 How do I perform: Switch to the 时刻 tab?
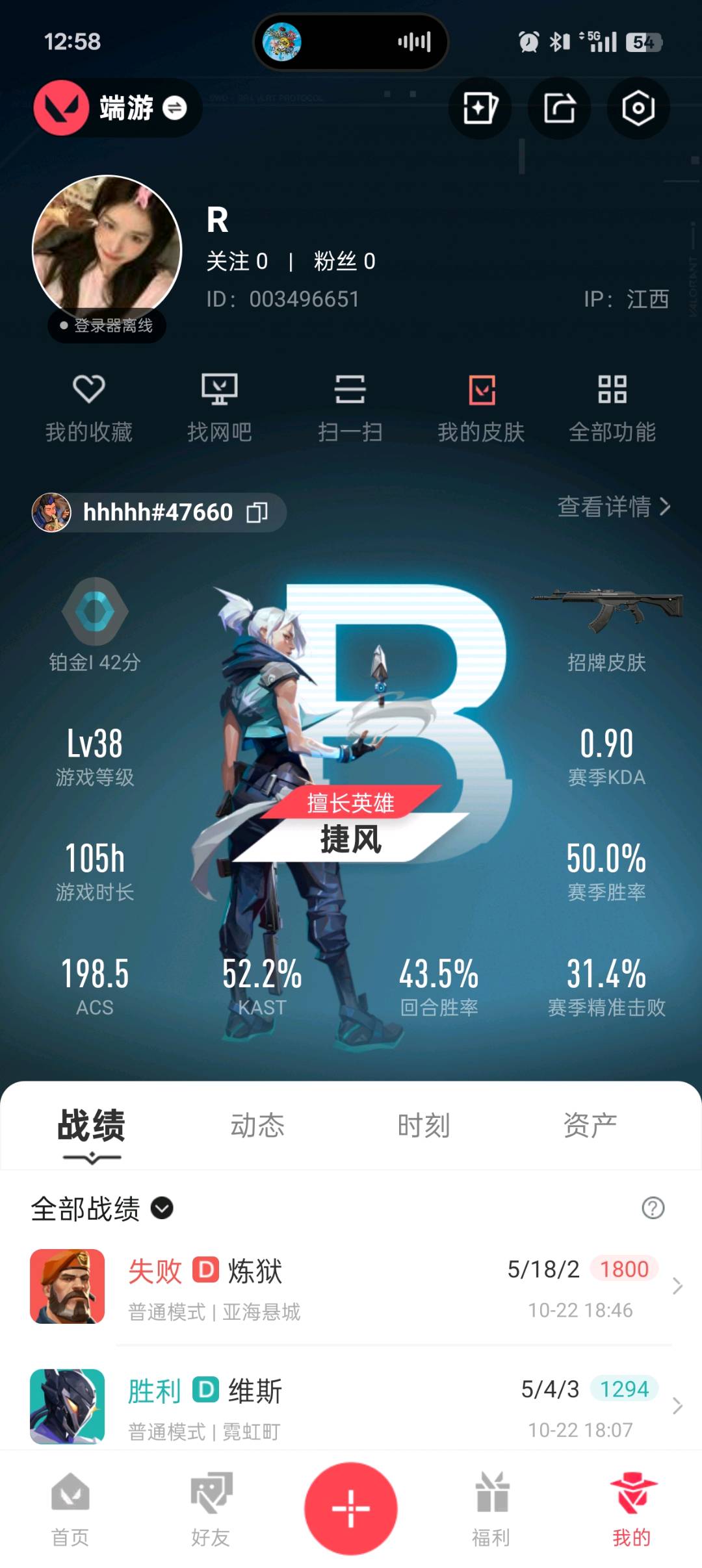click(424, 1126)
